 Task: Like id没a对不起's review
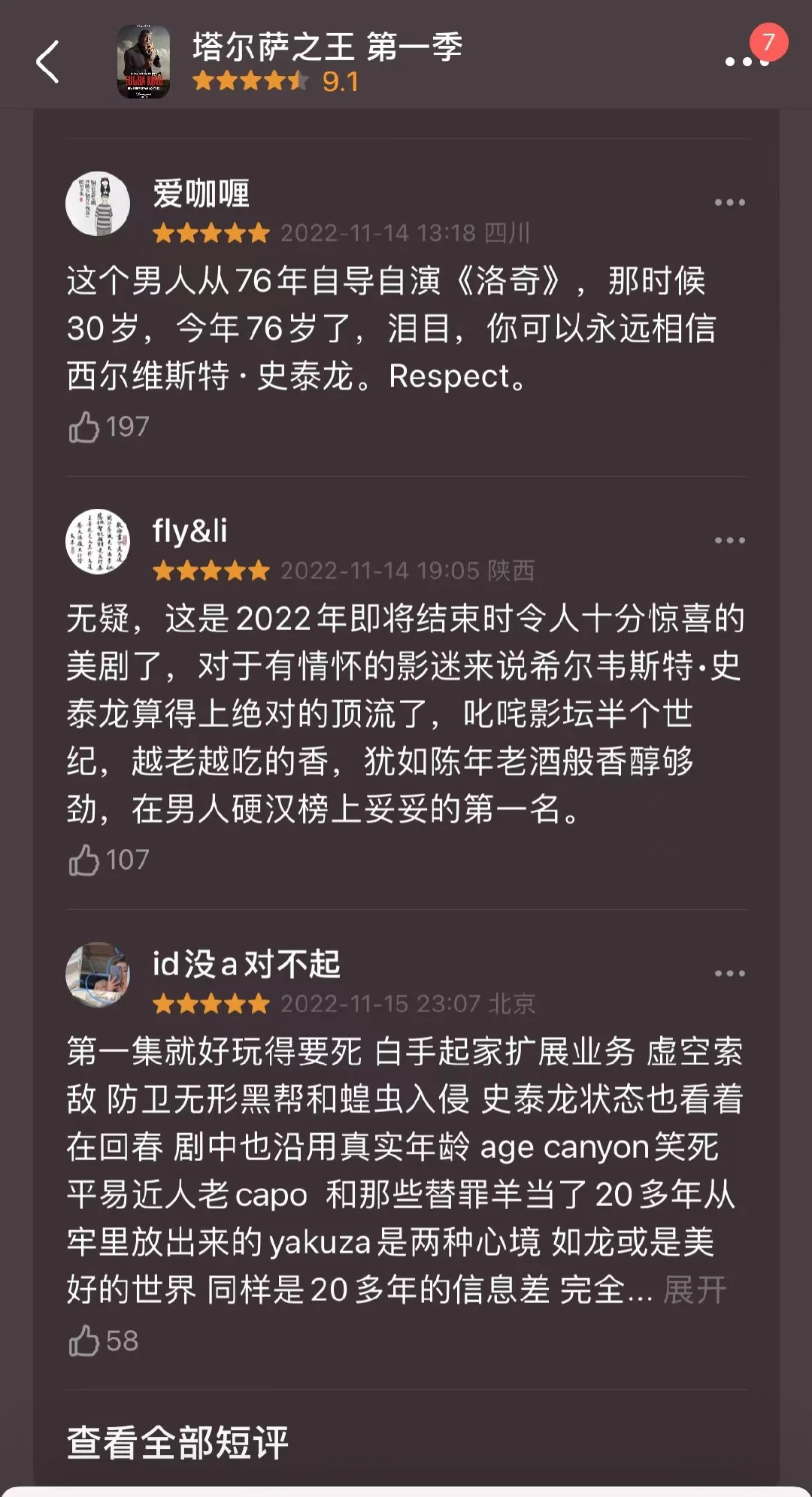click(x=85, y=1341)
